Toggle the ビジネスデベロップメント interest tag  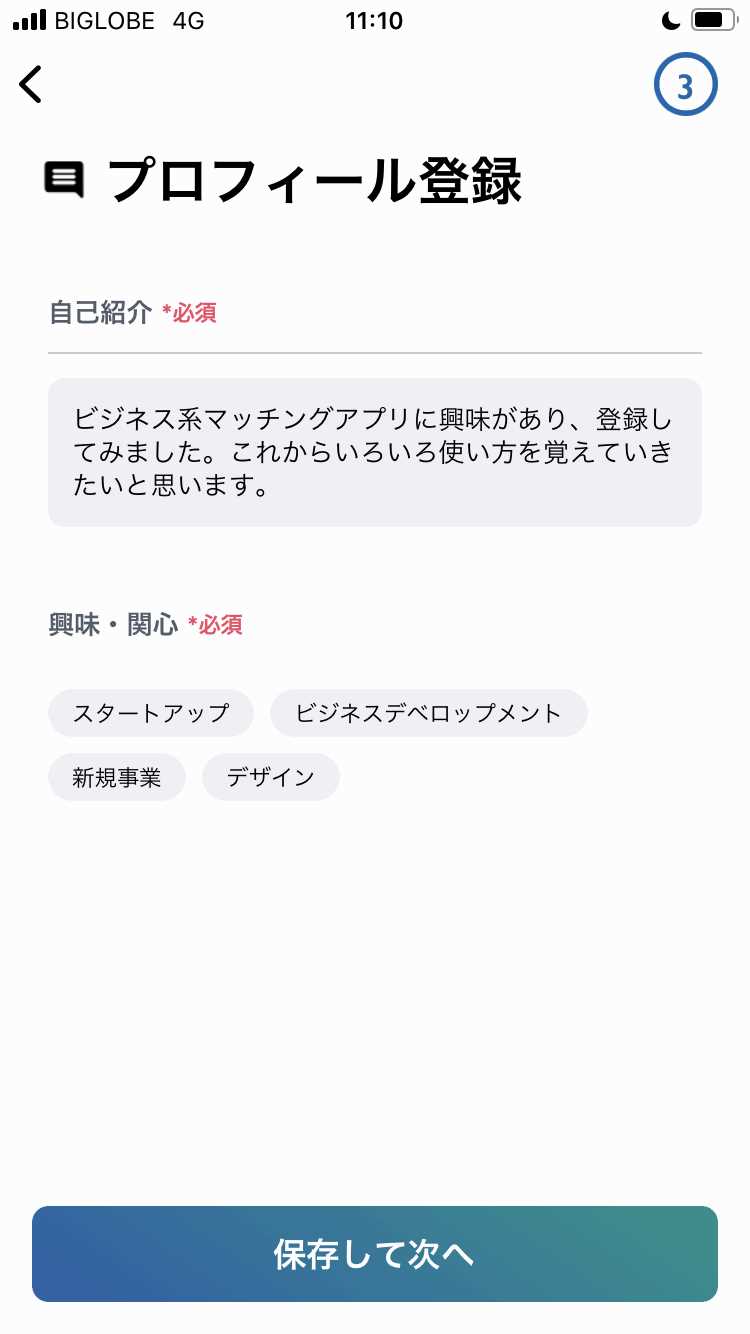[428, 713]
